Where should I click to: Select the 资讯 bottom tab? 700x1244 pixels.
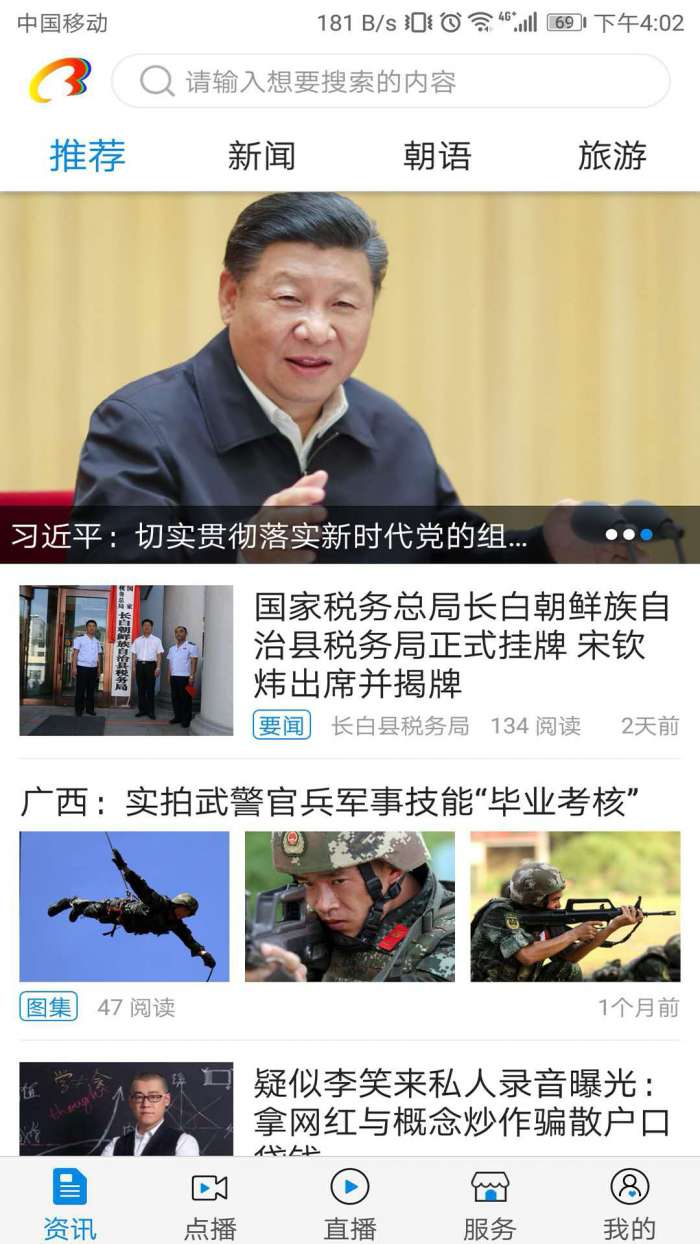(70, 1203)
